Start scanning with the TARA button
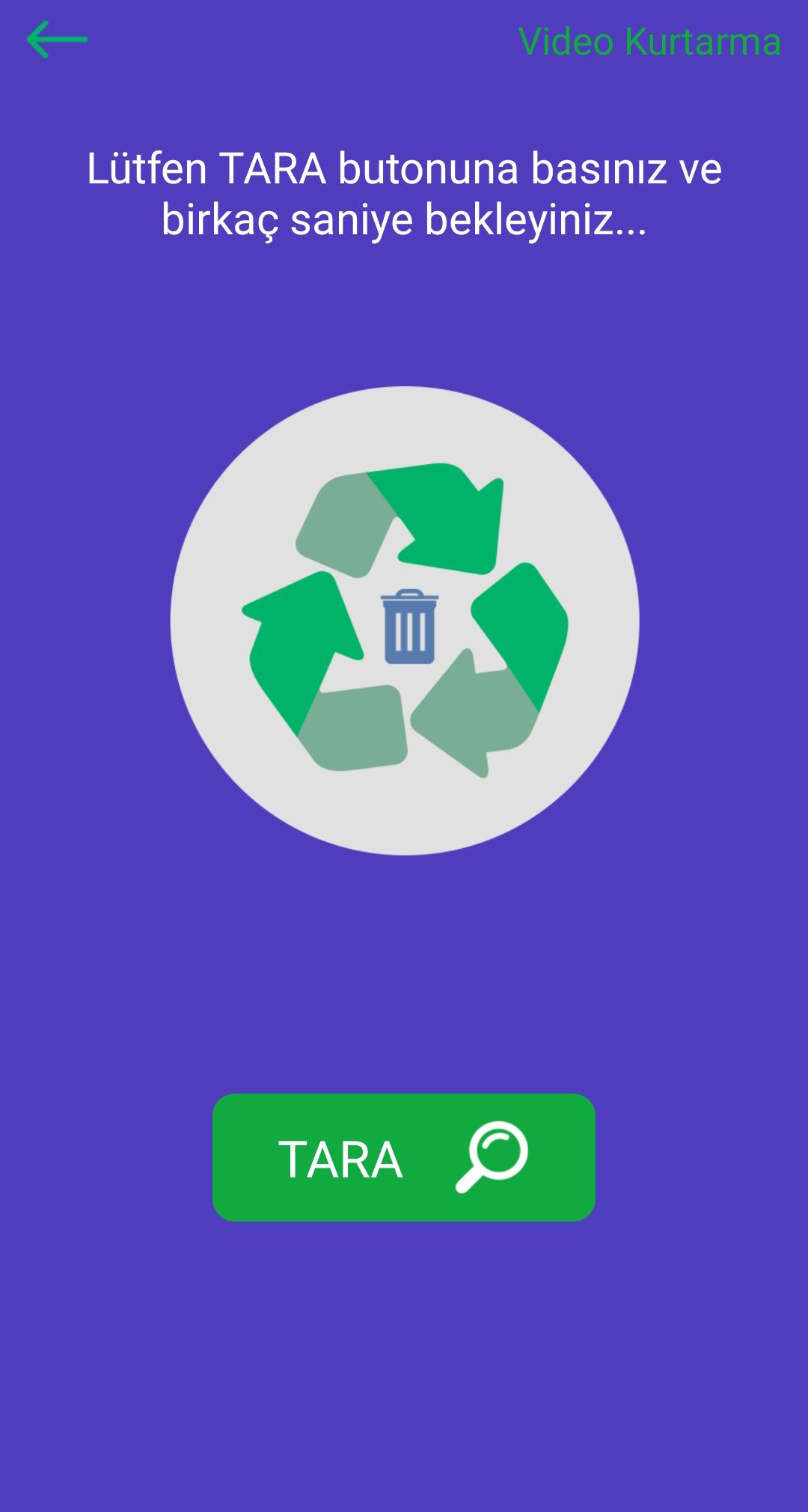The height and width of the screenshot is (1512, 808). pyautogui.click(x=403, y=1157)
